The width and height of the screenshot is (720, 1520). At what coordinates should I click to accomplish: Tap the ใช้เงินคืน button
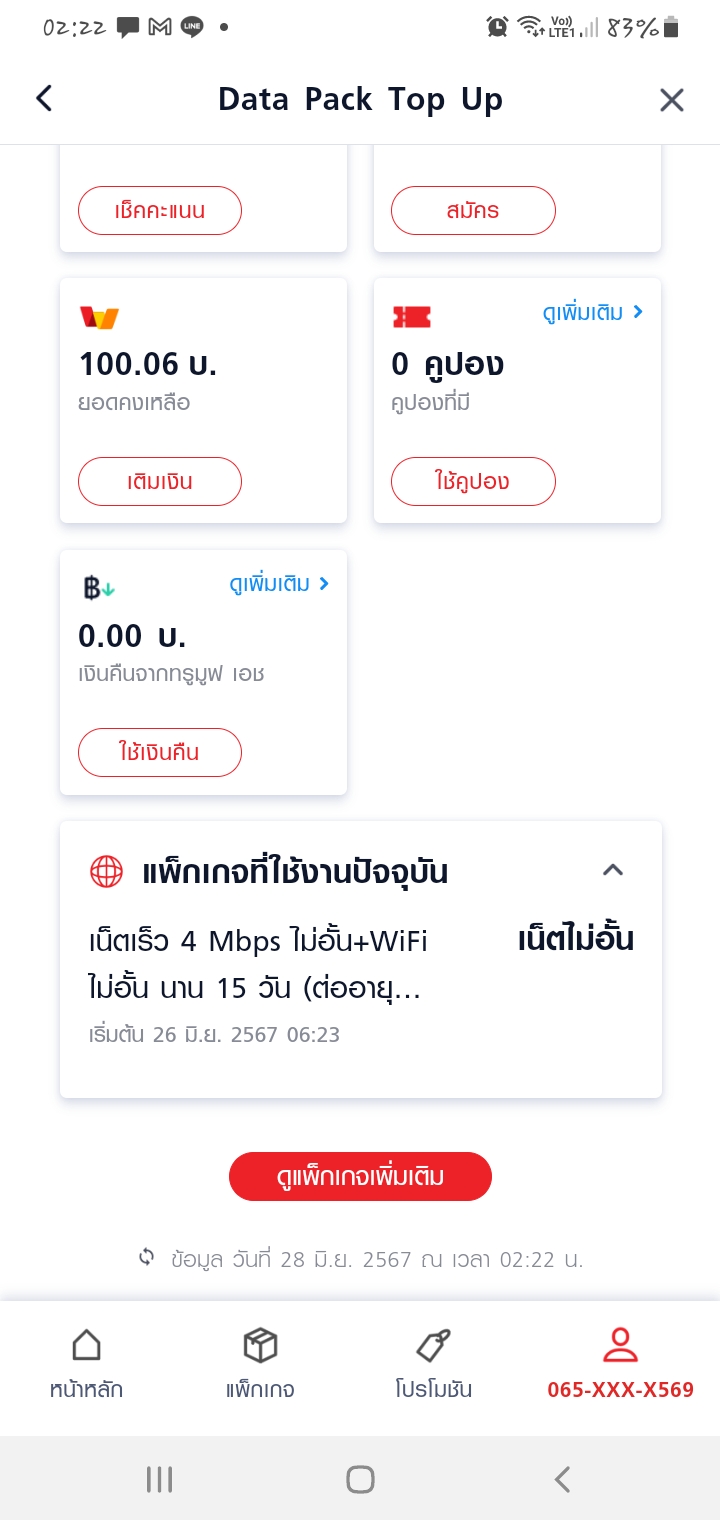pyautogui.click(x=160, y=753)
